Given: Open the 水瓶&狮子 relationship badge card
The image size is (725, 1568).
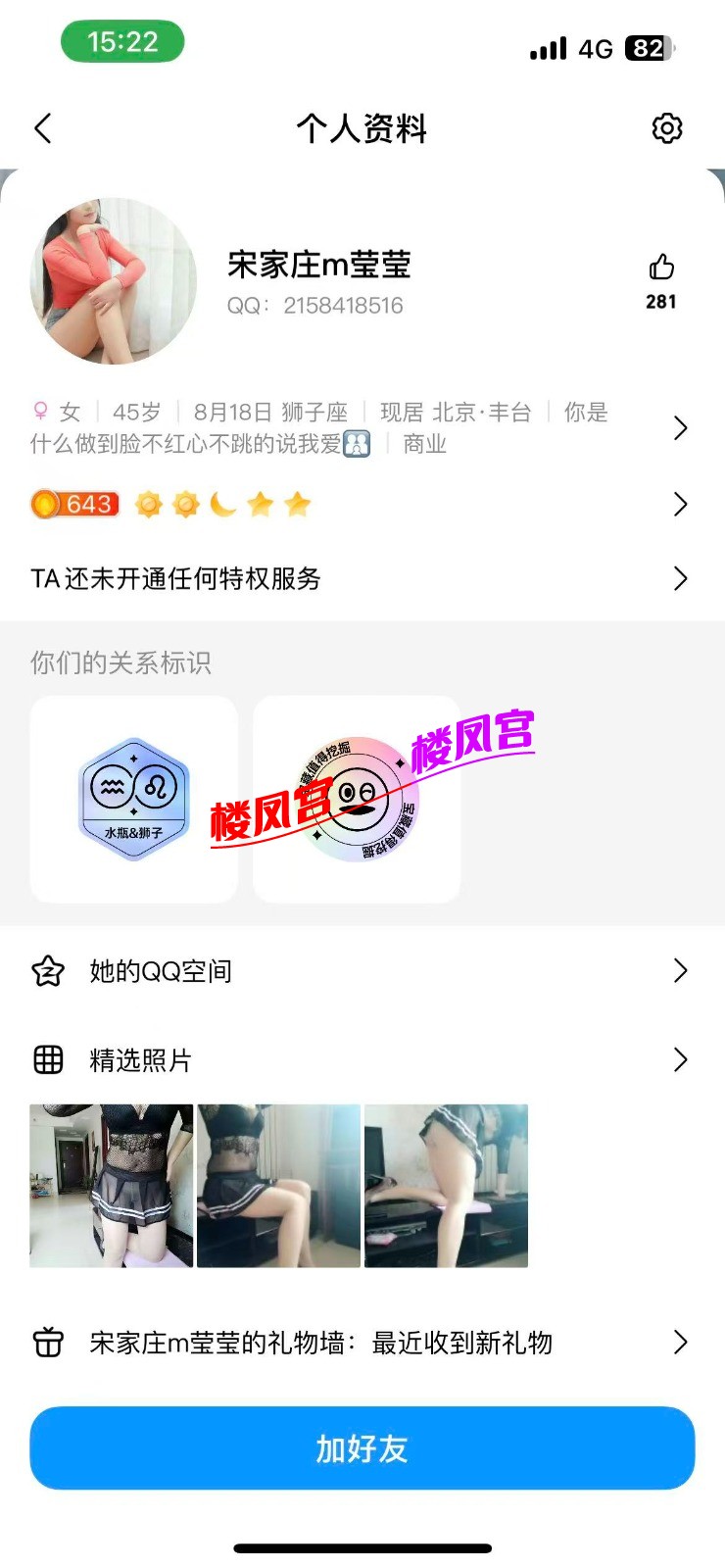Looking at the screenshot, I should (x=134, y=800).
